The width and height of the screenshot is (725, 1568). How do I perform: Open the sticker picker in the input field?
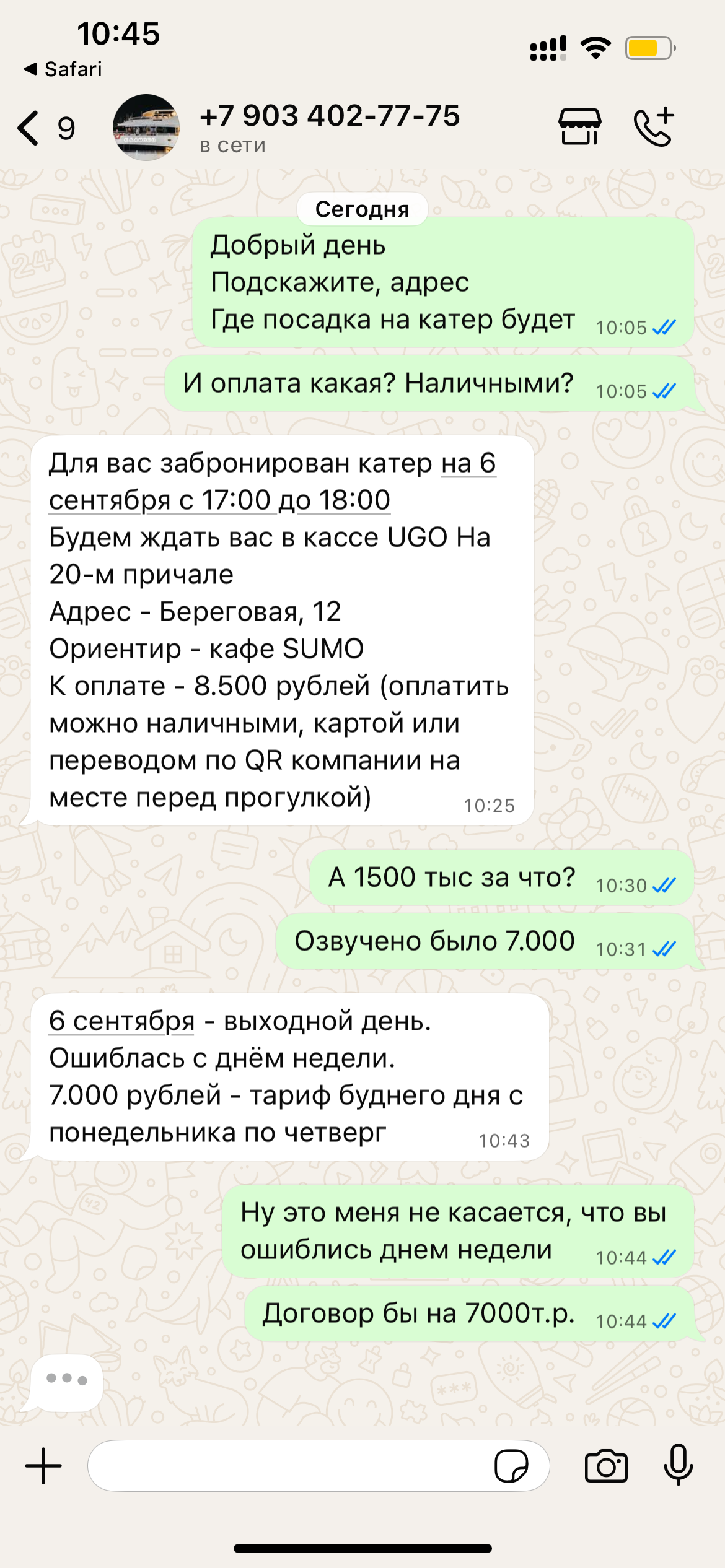click(x=511, y=1466)
